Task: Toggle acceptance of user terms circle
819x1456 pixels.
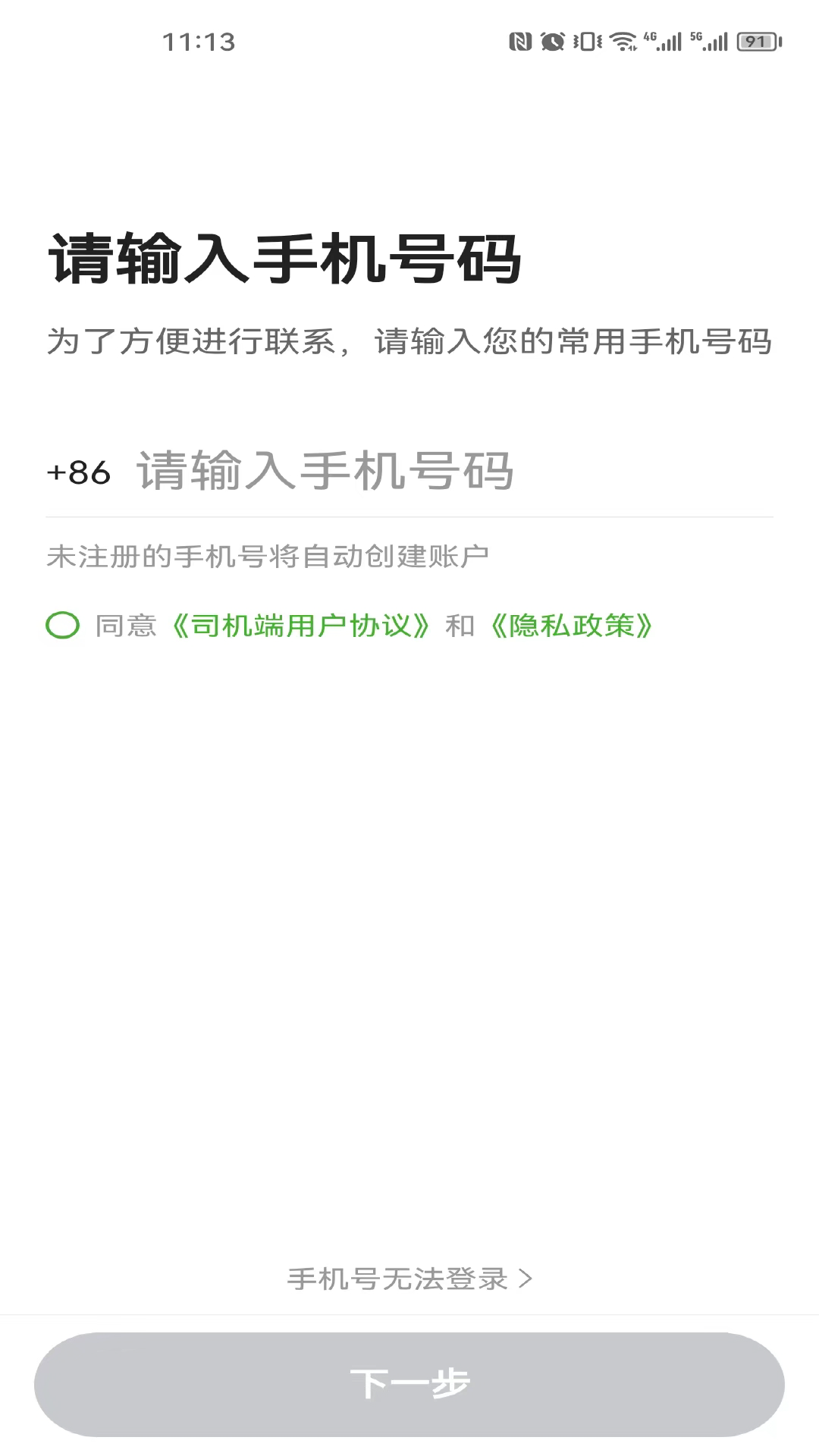Action: point(61,625)
